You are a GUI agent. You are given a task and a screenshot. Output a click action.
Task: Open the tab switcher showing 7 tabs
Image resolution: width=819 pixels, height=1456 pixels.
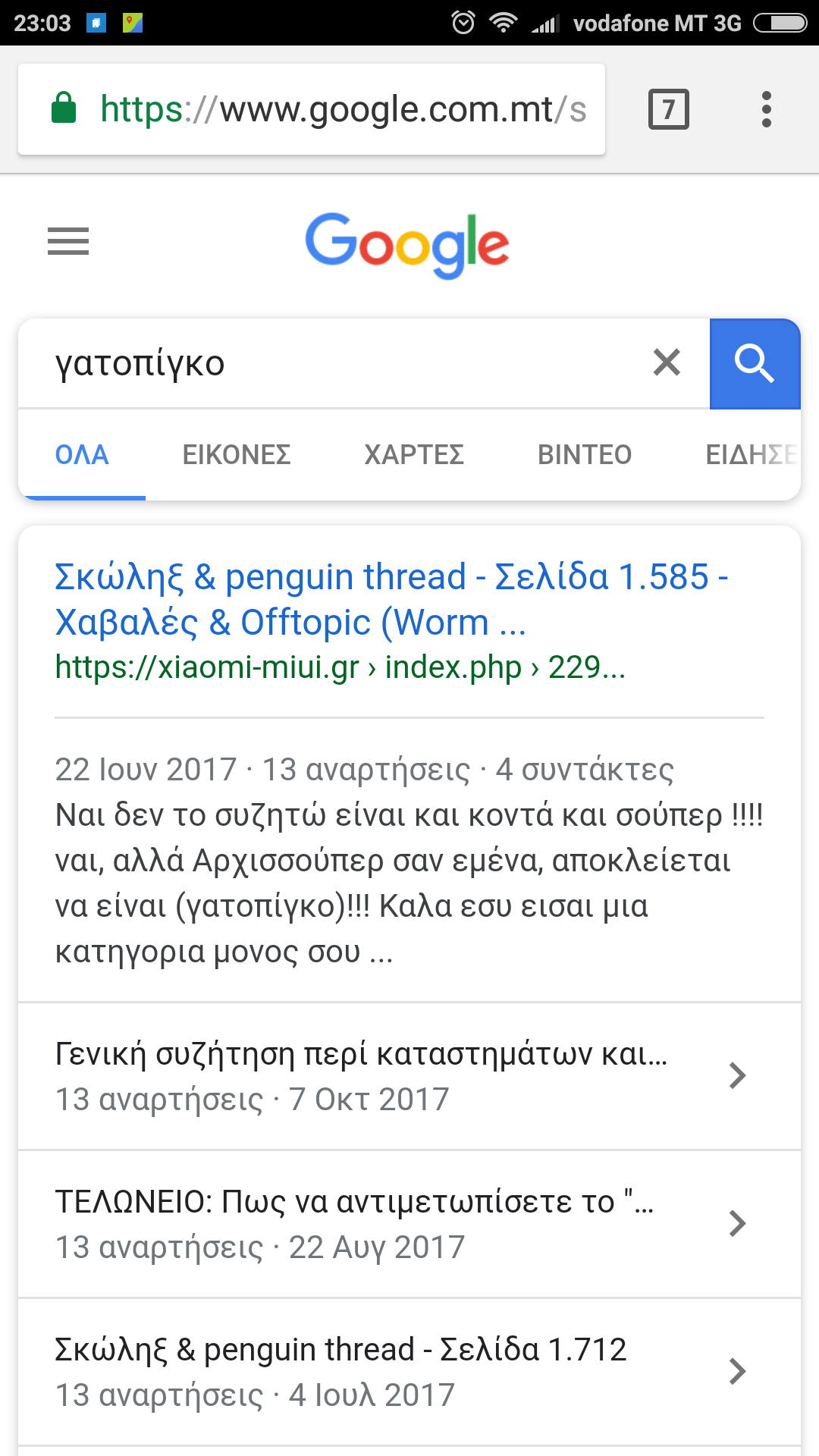[x=668, y=109]
